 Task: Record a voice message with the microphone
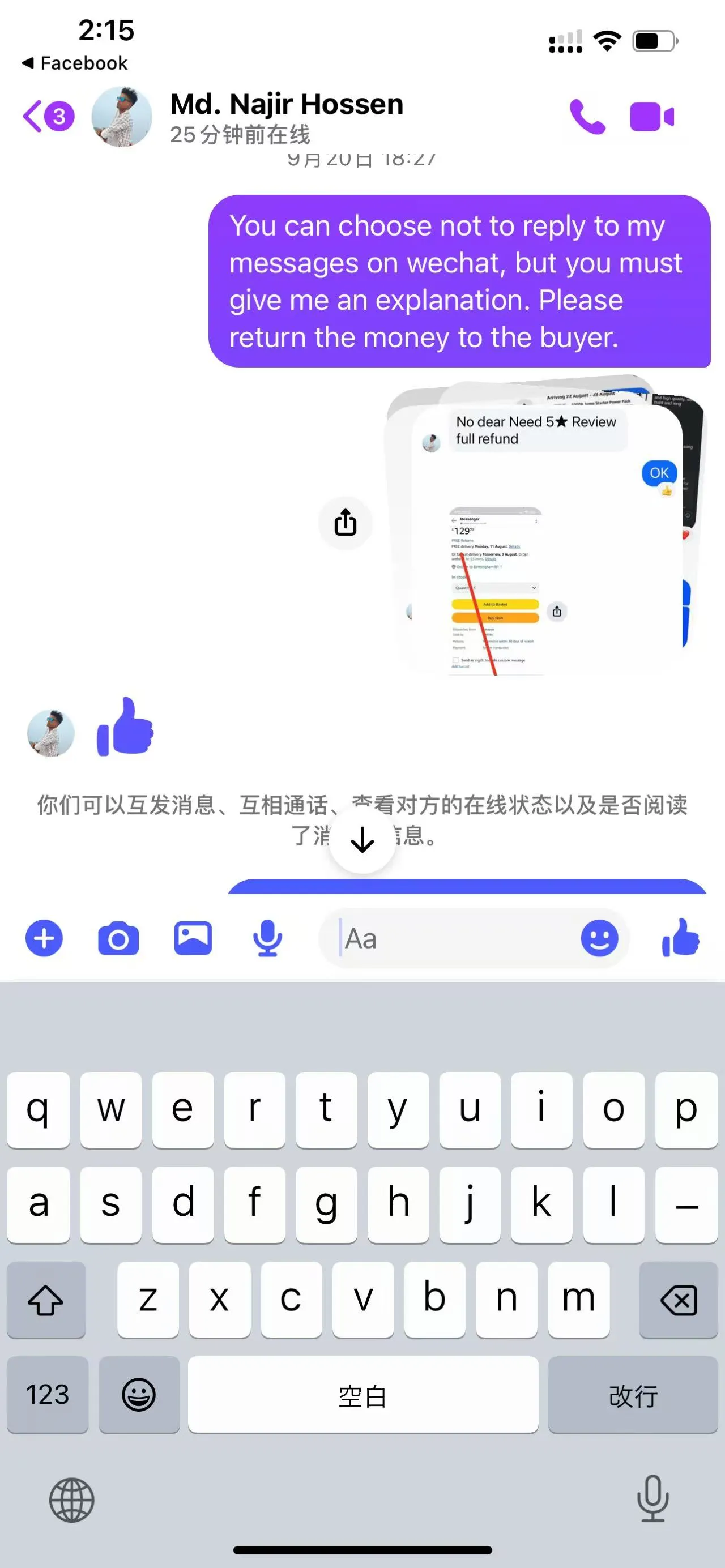point(268,938)
